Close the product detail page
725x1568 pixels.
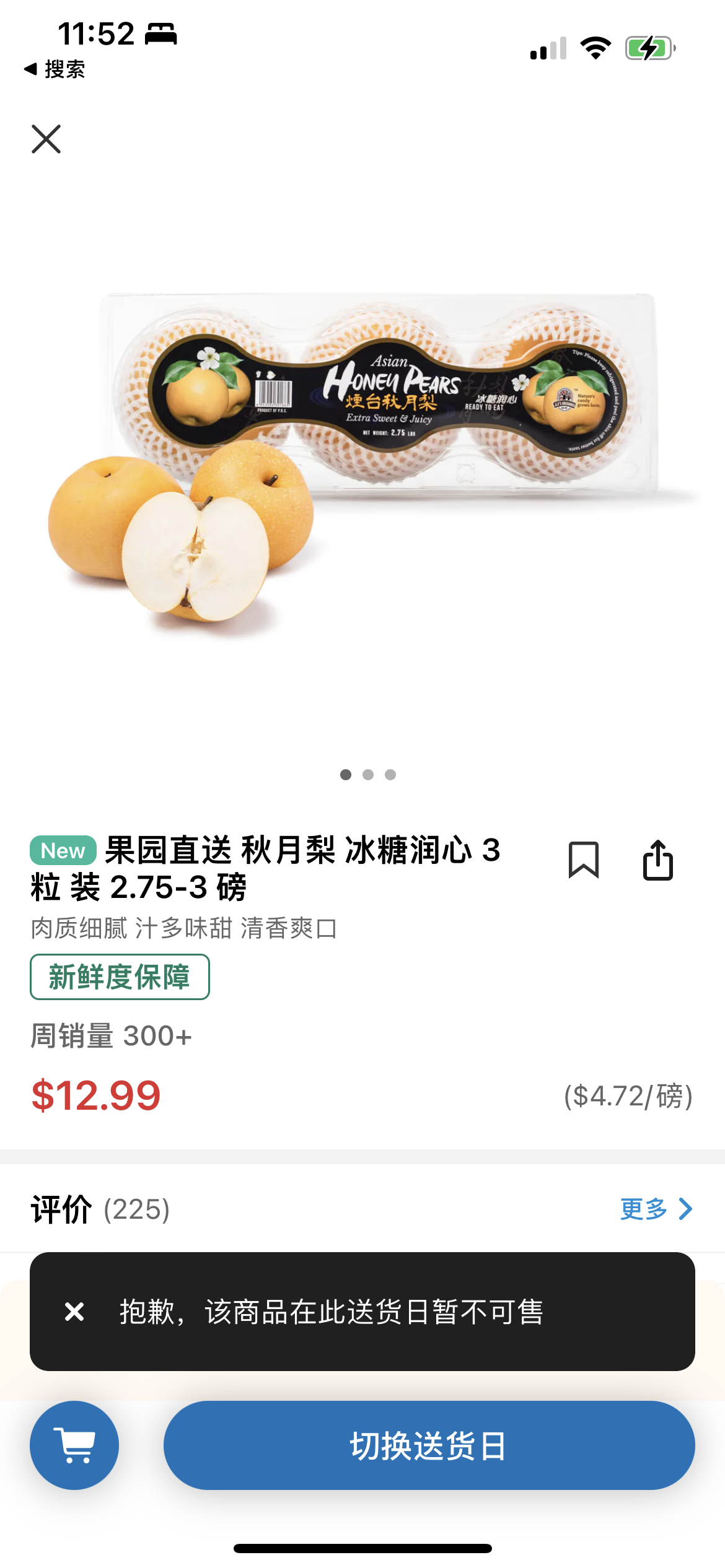[46, 139]
